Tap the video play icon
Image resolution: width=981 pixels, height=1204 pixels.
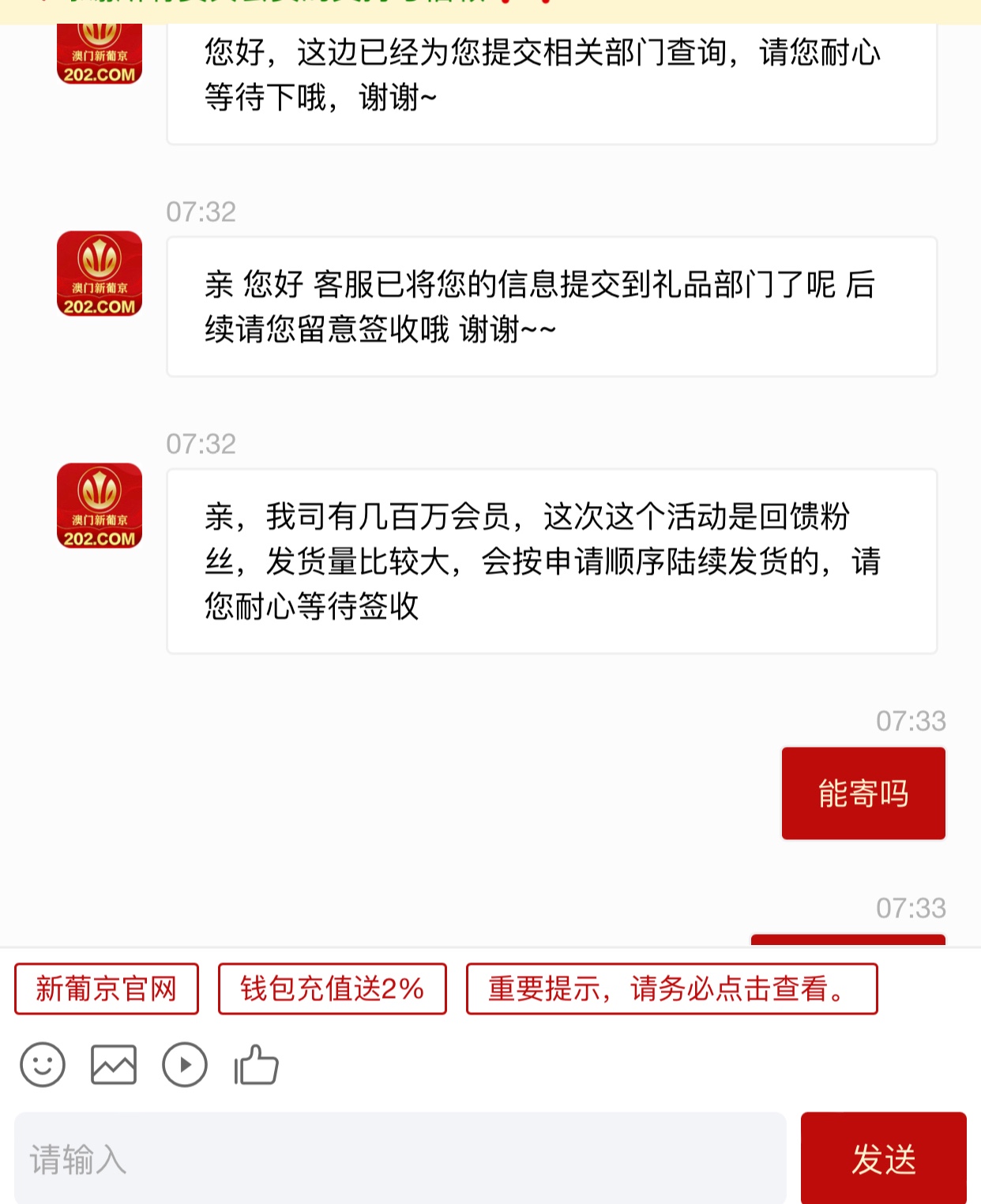pos(185,1065)
